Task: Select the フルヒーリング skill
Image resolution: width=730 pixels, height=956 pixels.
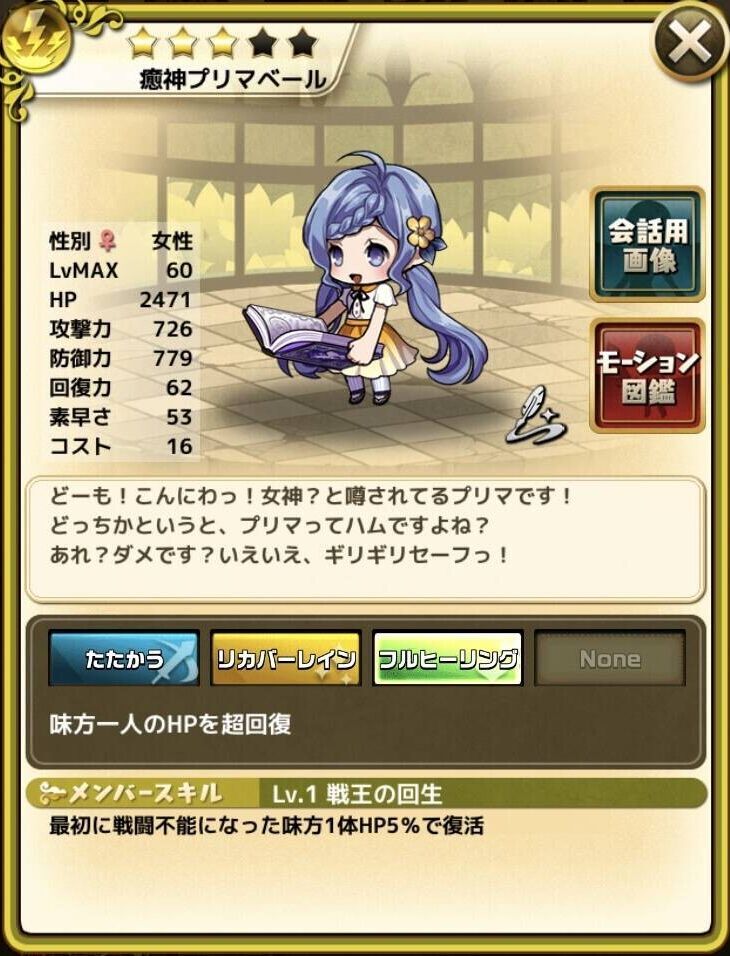Action: pyautogui.click(x=447, y=658)
